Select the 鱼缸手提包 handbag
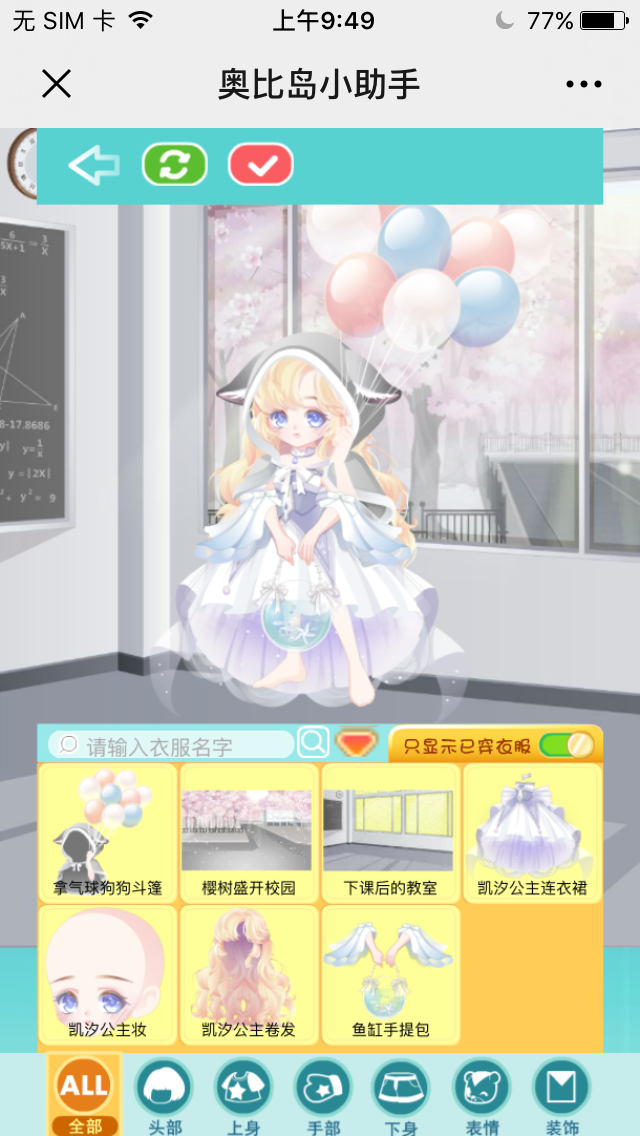The width and height of the screenshot is (640, 1136). 391,974
